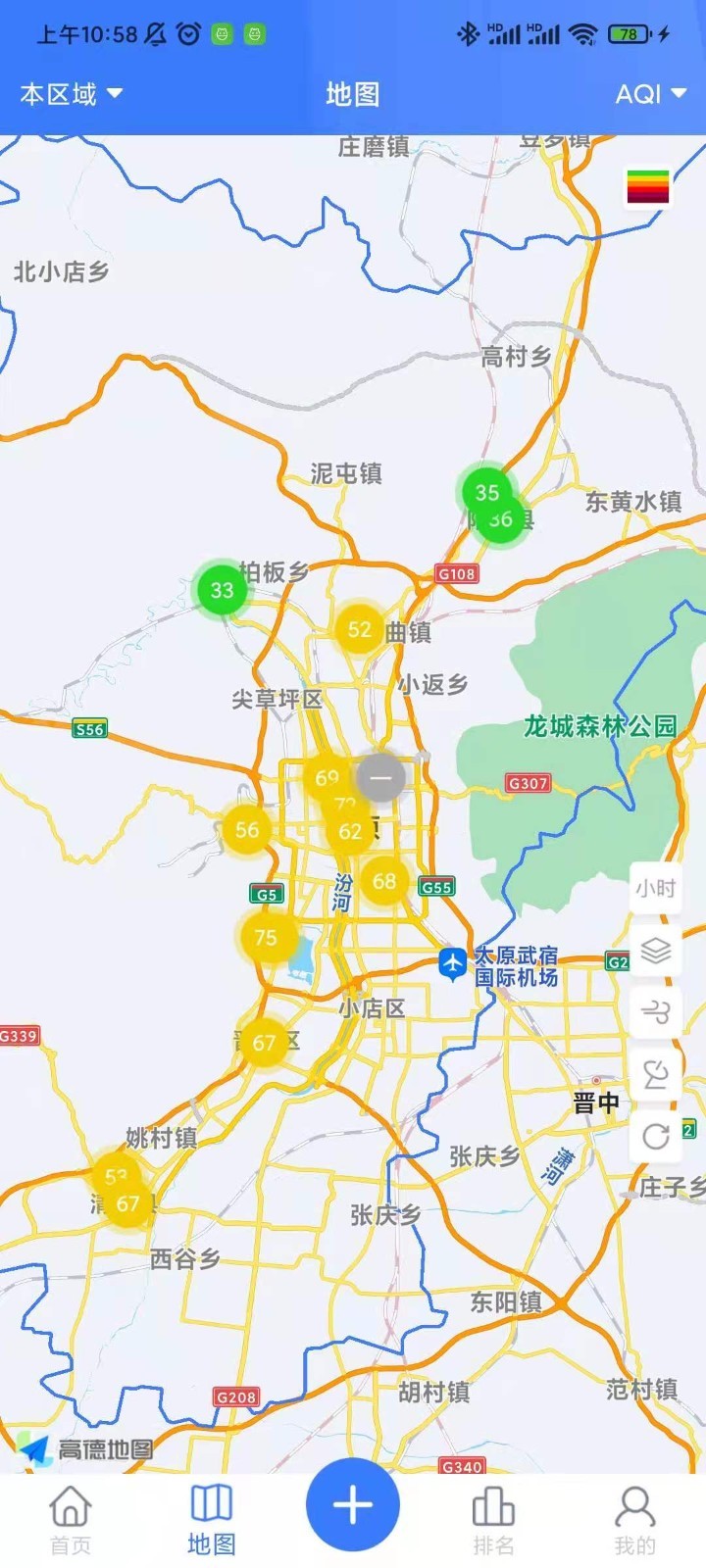This screenshot has height=1568, width=706.
Task: Tap the 小时 hourly data button
Action: tap(655, 888)
